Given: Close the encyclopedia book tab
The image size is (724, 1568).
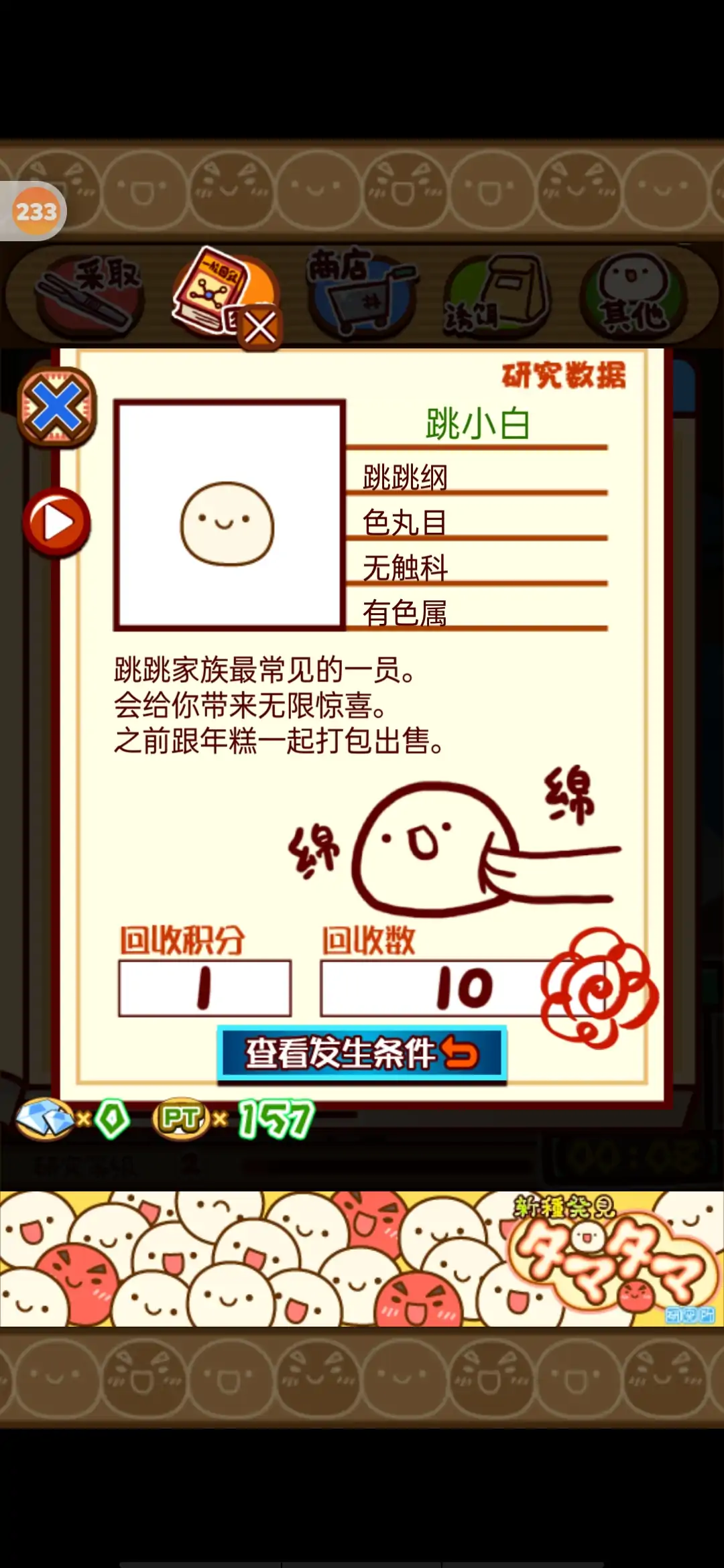Looking at the screenshot, I should 260,328.
